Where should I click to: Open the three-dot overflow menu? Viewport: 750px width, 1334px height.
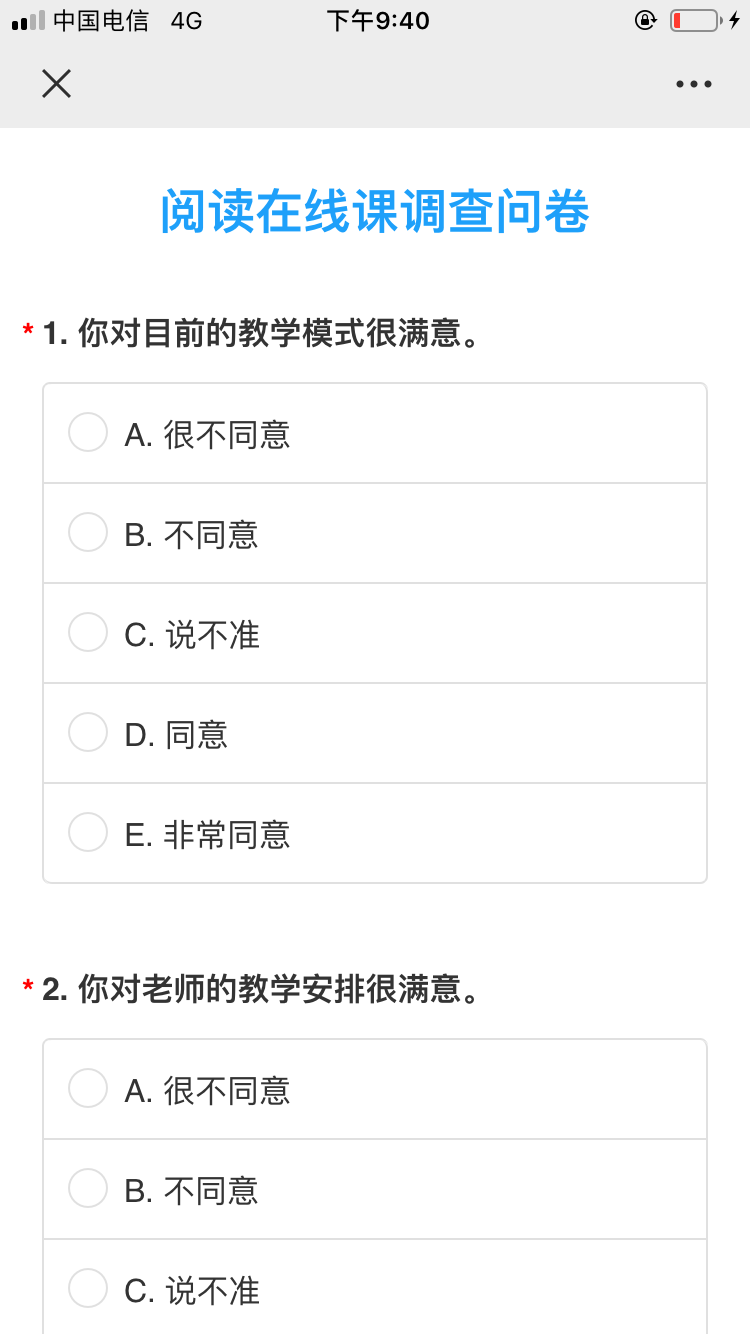click(x=693, y=84)
